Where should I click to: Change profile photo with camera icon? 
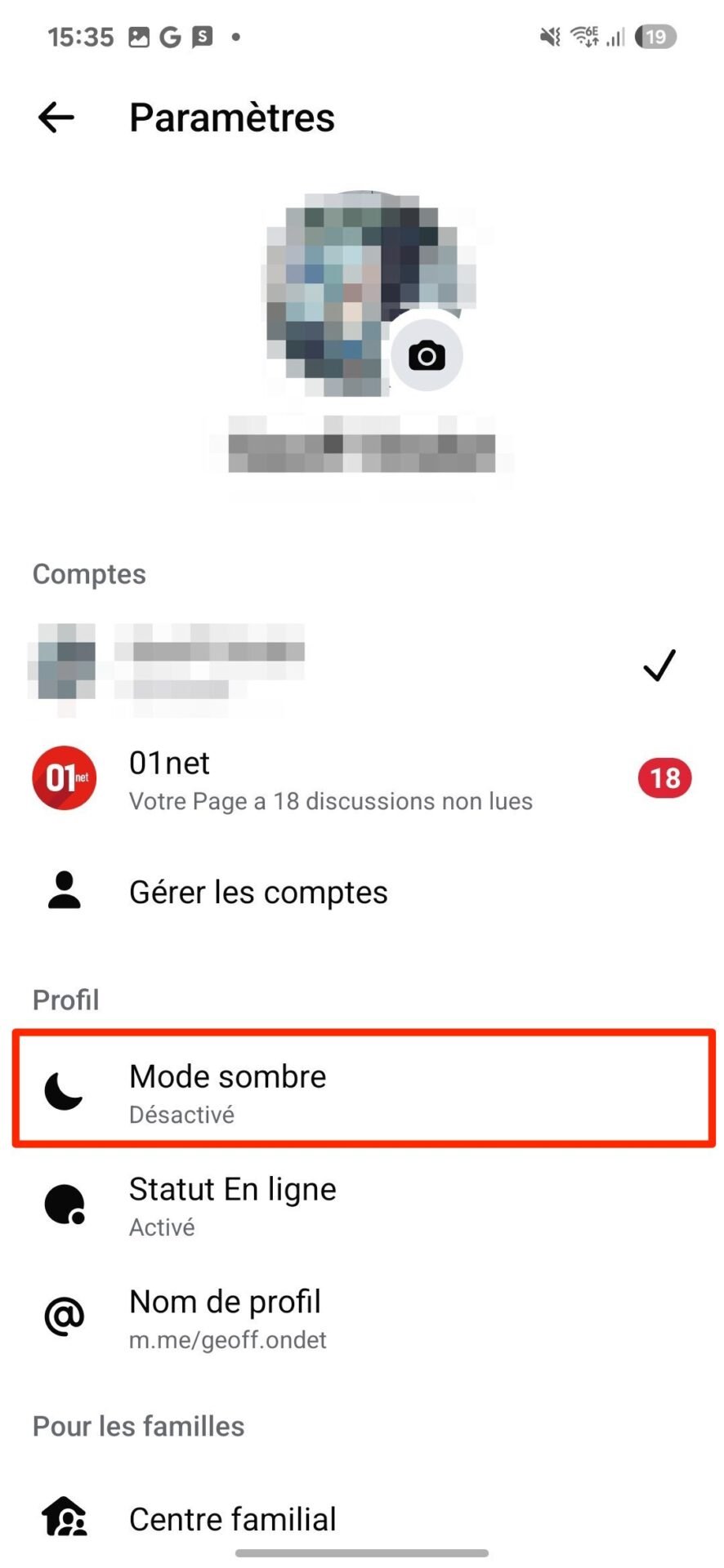[427, 356]
